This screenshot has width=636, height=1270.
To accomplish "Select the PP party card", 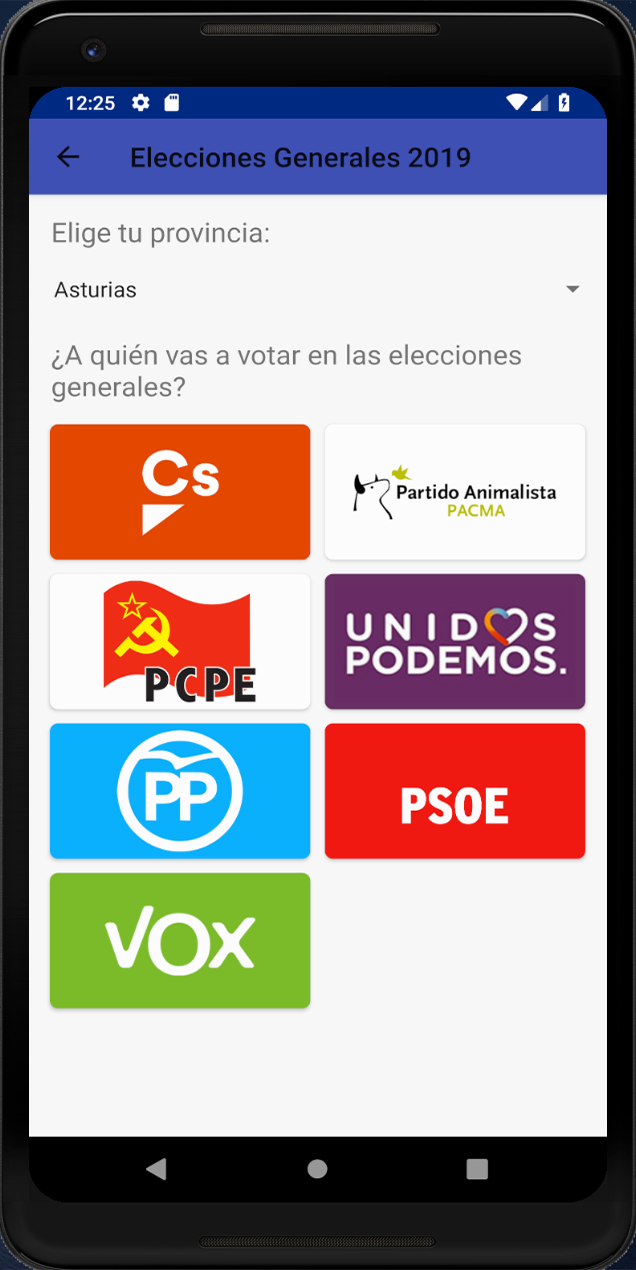I will coord(180,791).
